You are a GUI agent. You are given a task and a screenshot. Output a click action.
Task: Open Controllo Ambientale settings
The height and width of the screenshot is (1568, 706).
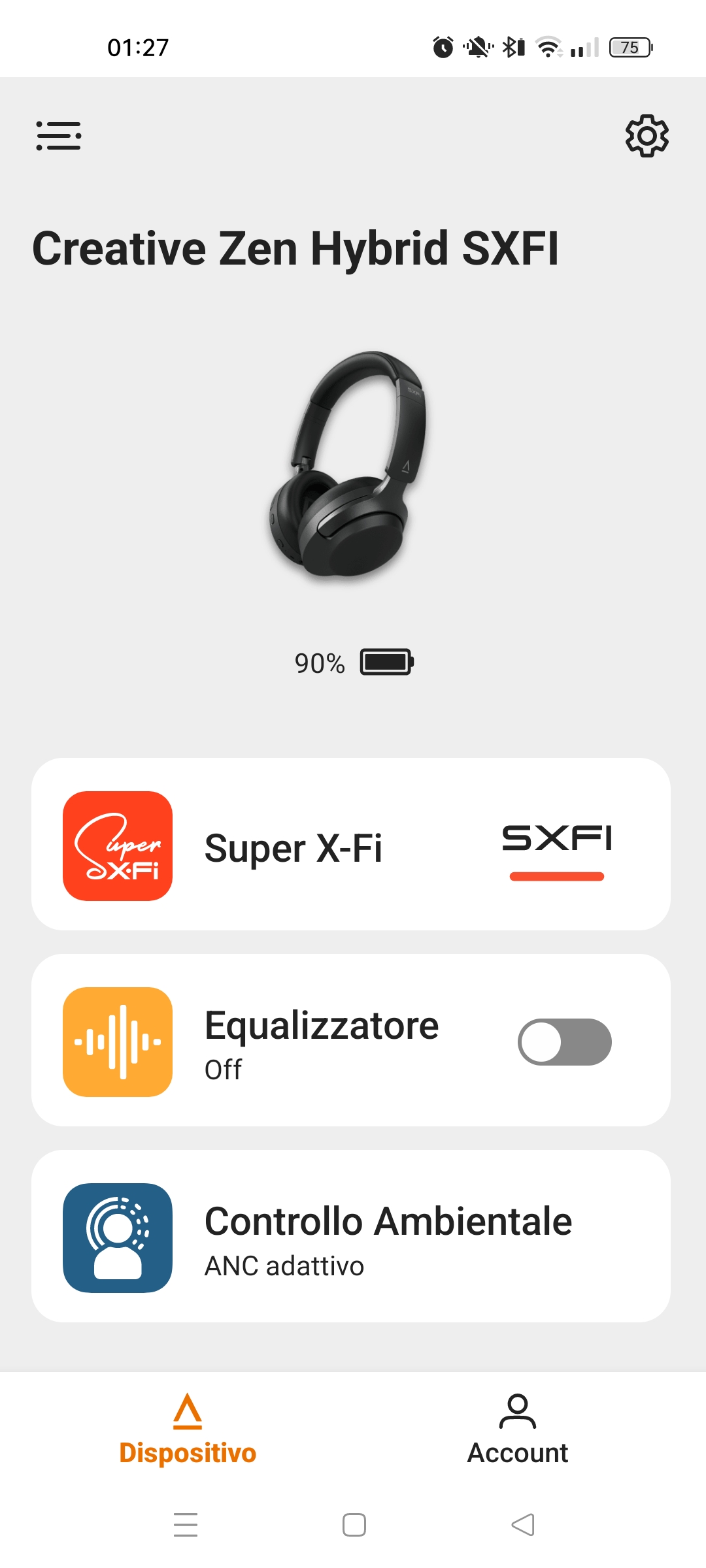tap(351, 1236)
